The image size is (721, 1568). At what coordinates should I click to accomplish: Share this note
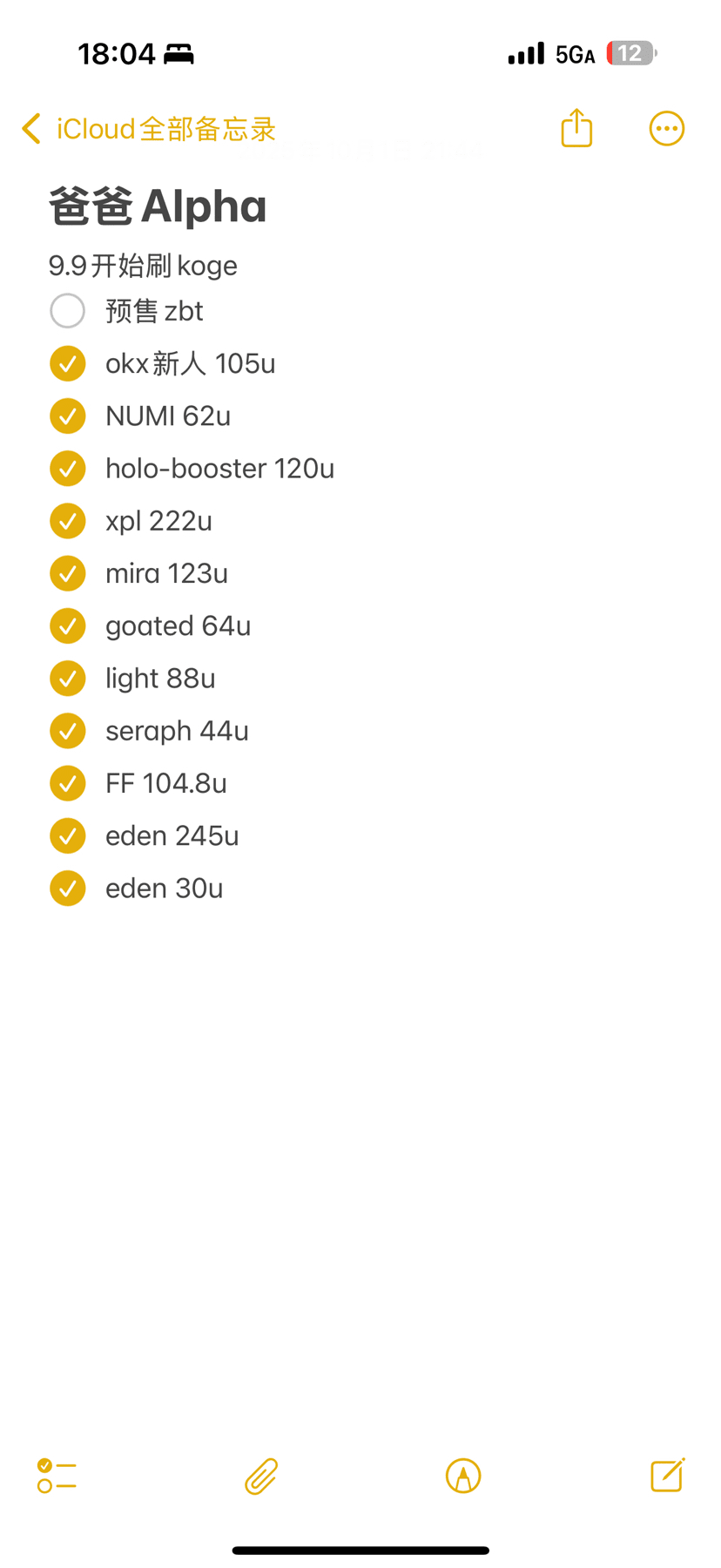576,129
